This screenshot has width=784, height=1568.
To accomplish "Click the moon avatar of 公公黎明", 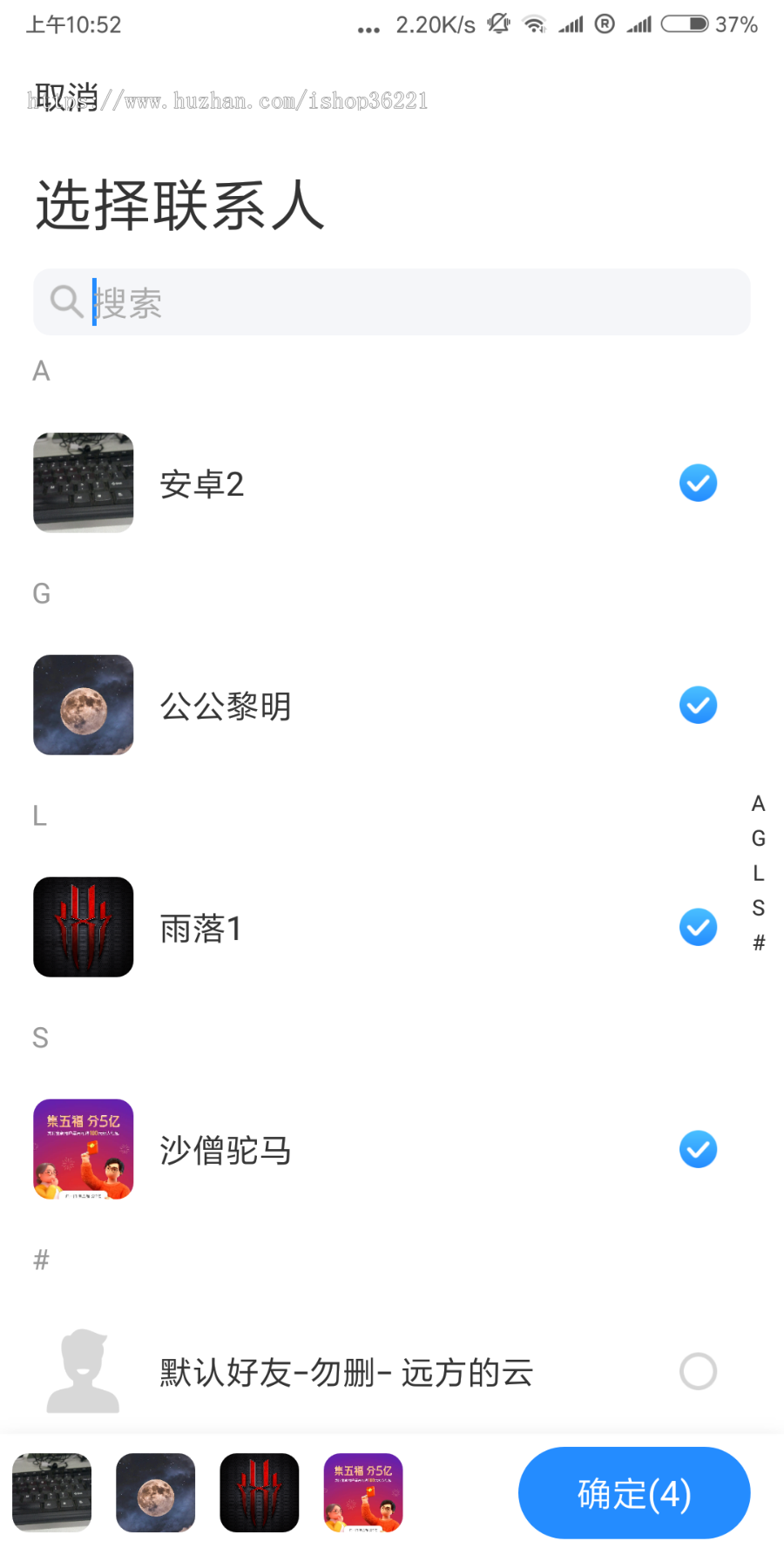I will (83, 705).
